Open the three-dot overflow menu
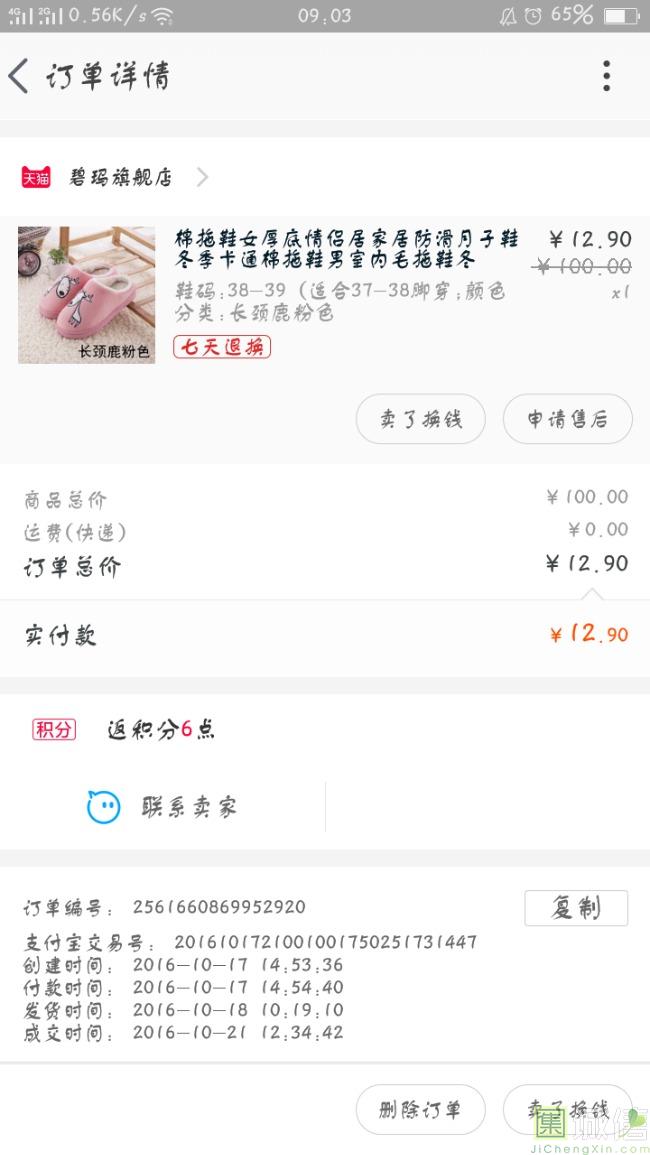Image resolution: width=650 pixels, height=1155 pixels. pos(606,76)
